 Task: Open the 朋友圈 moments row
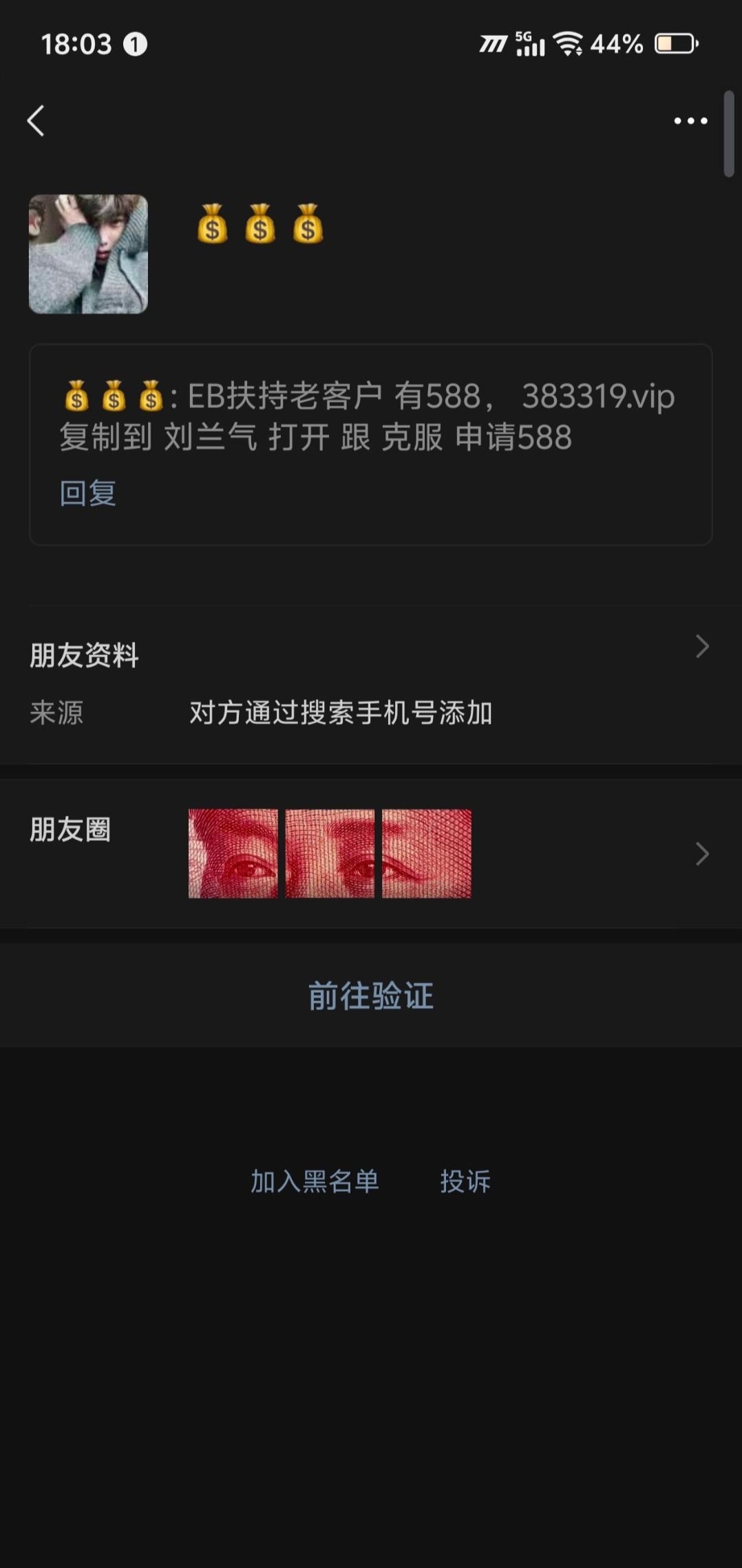tap(370, 853)
